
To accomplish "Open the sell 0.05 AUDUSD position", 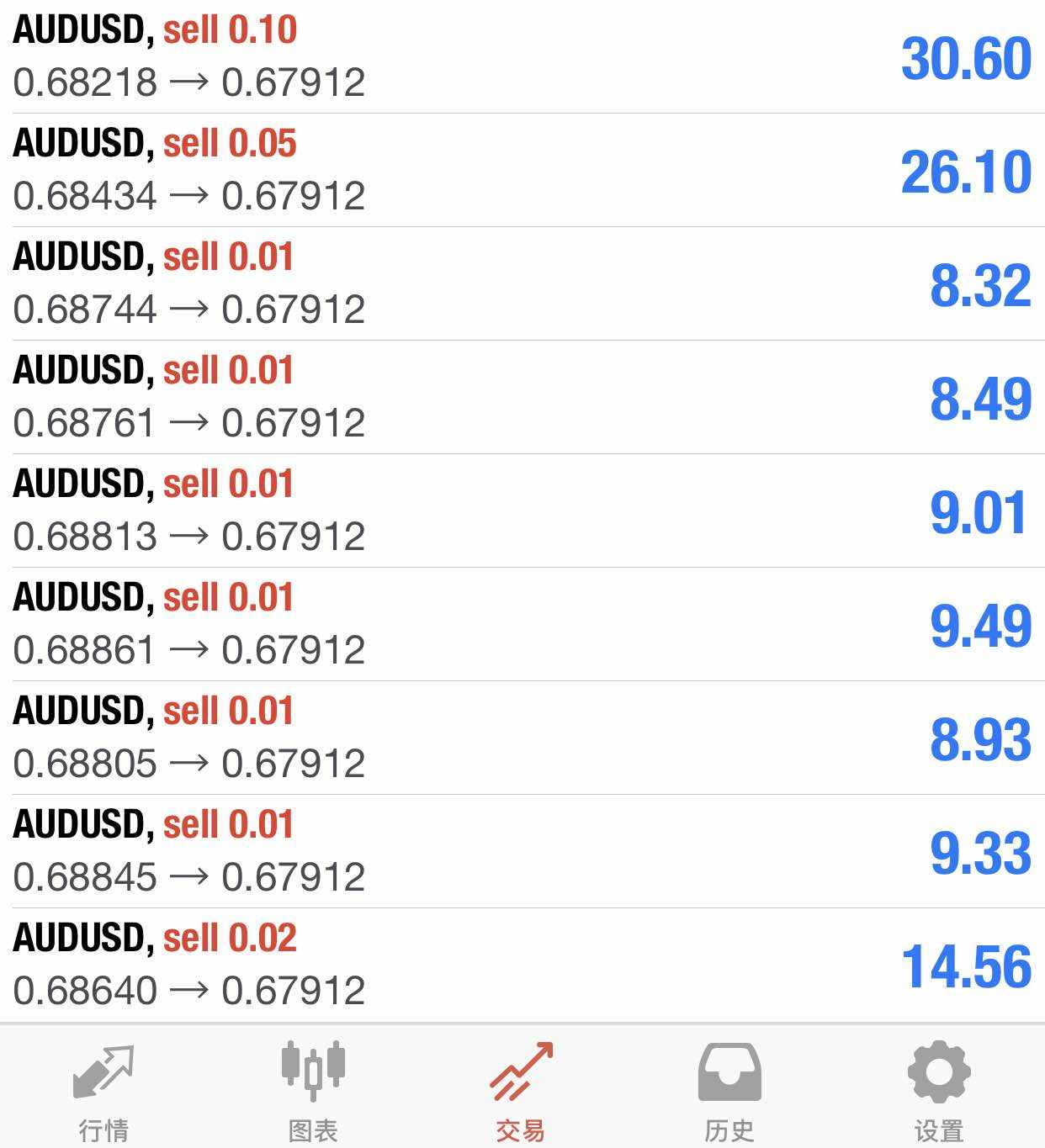I will click(522, 170).
